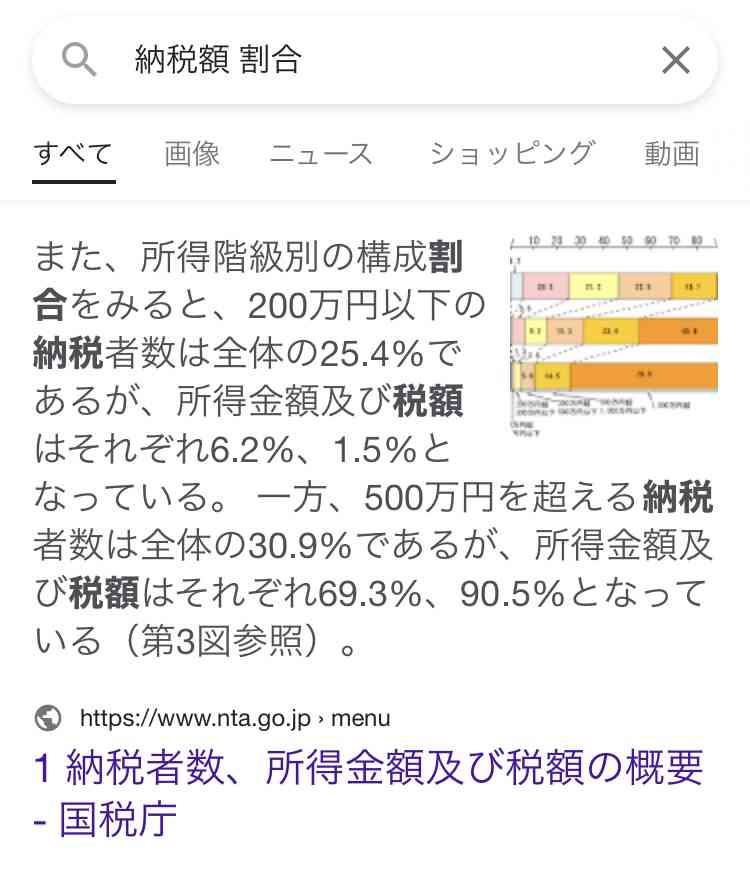Select the すべて tab
Viewport: 750px width, 874px height.
pyautogui.click(x=72, y=154)
